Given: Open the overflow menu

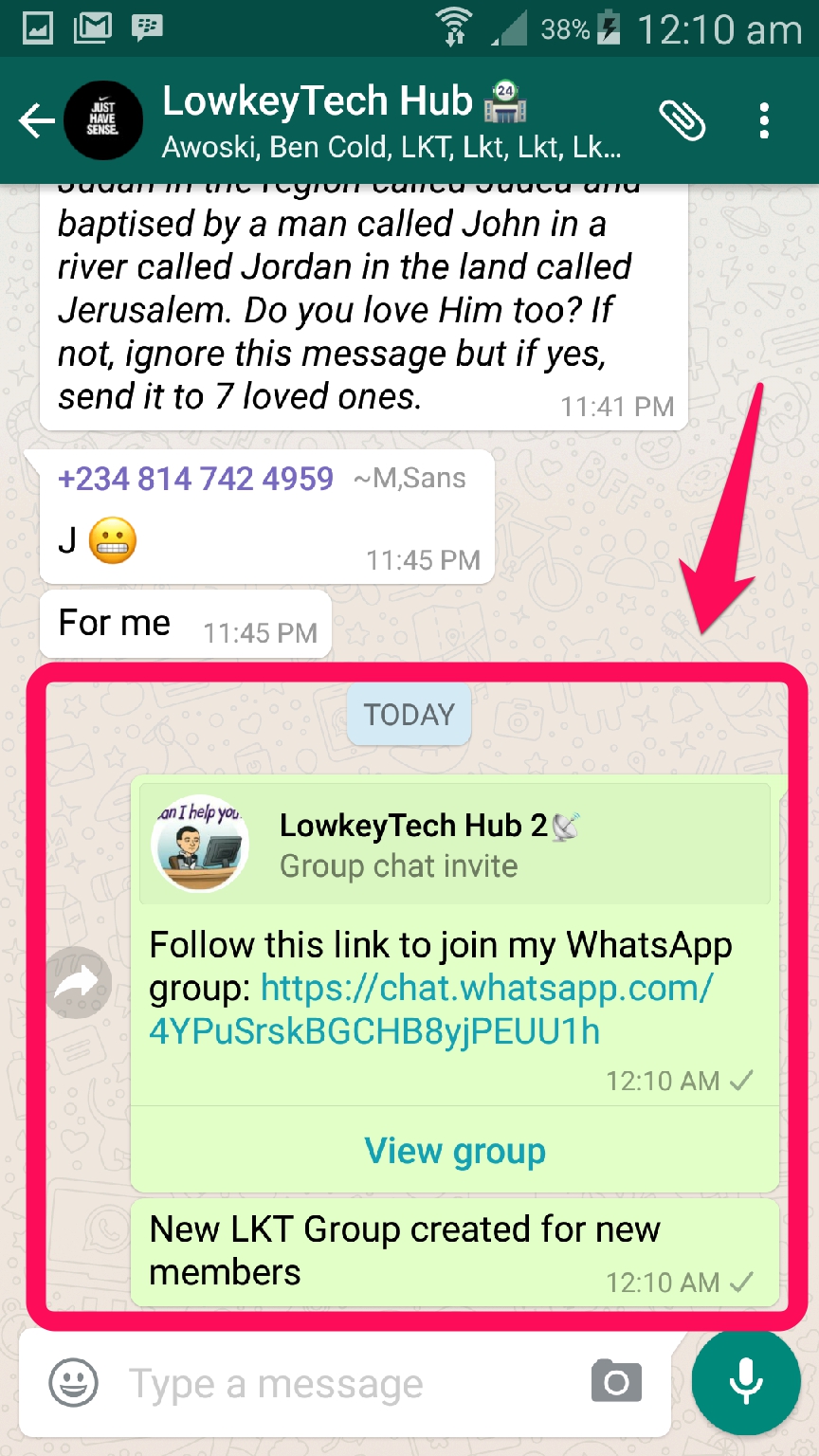Looking at the screenshot, I should pyautogui.click(x=764, y=121).
